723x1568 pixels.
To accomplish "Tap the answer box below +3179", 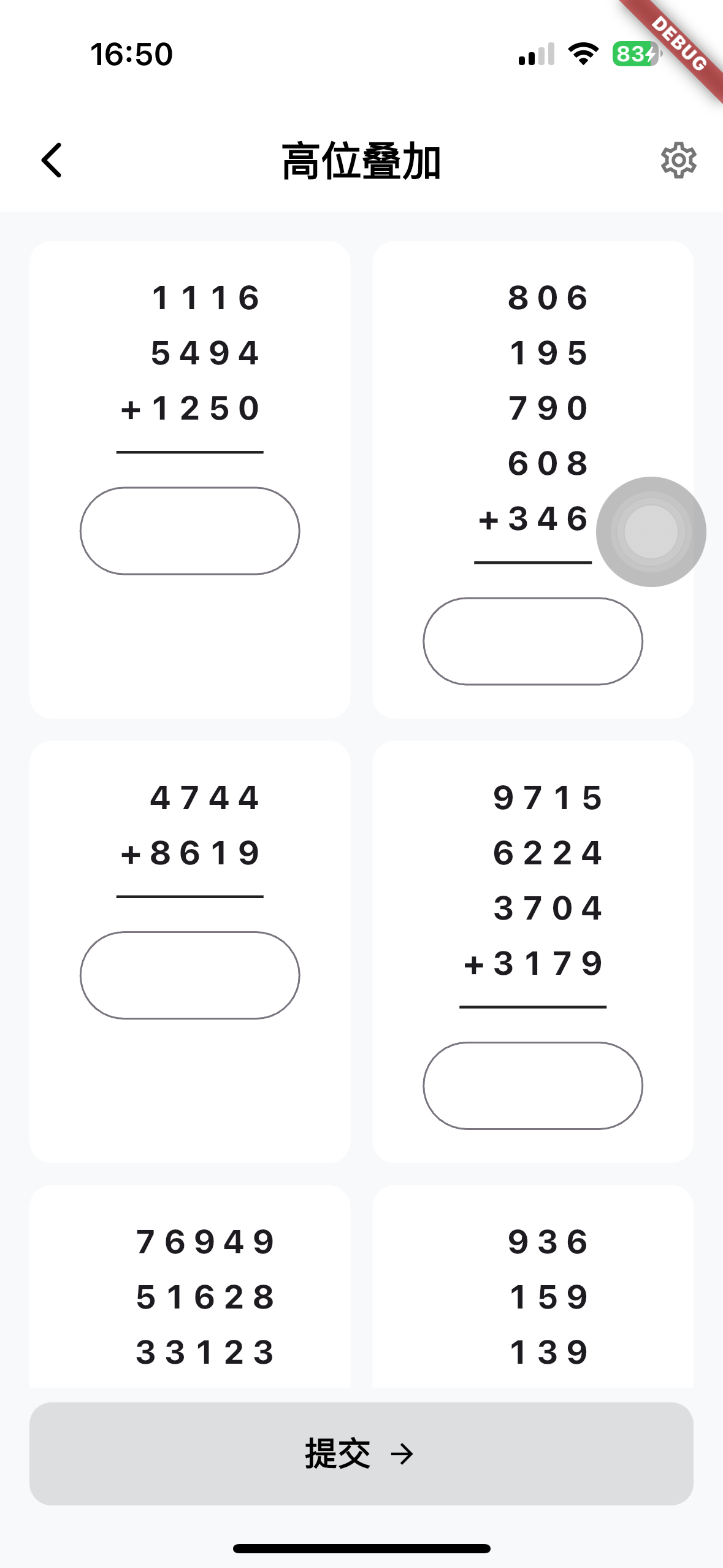I will 533,1086.
